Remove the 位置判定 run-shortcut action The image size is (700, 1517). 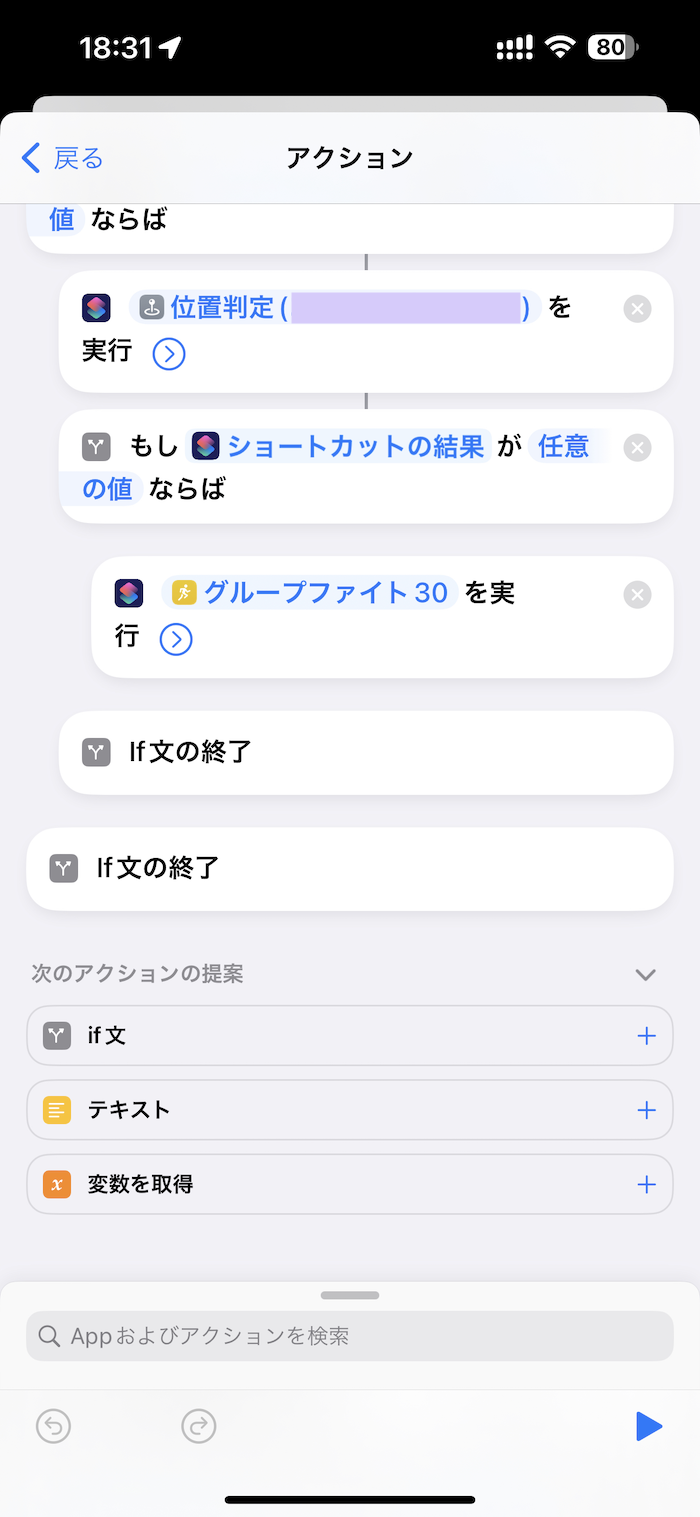click(637, 309)
